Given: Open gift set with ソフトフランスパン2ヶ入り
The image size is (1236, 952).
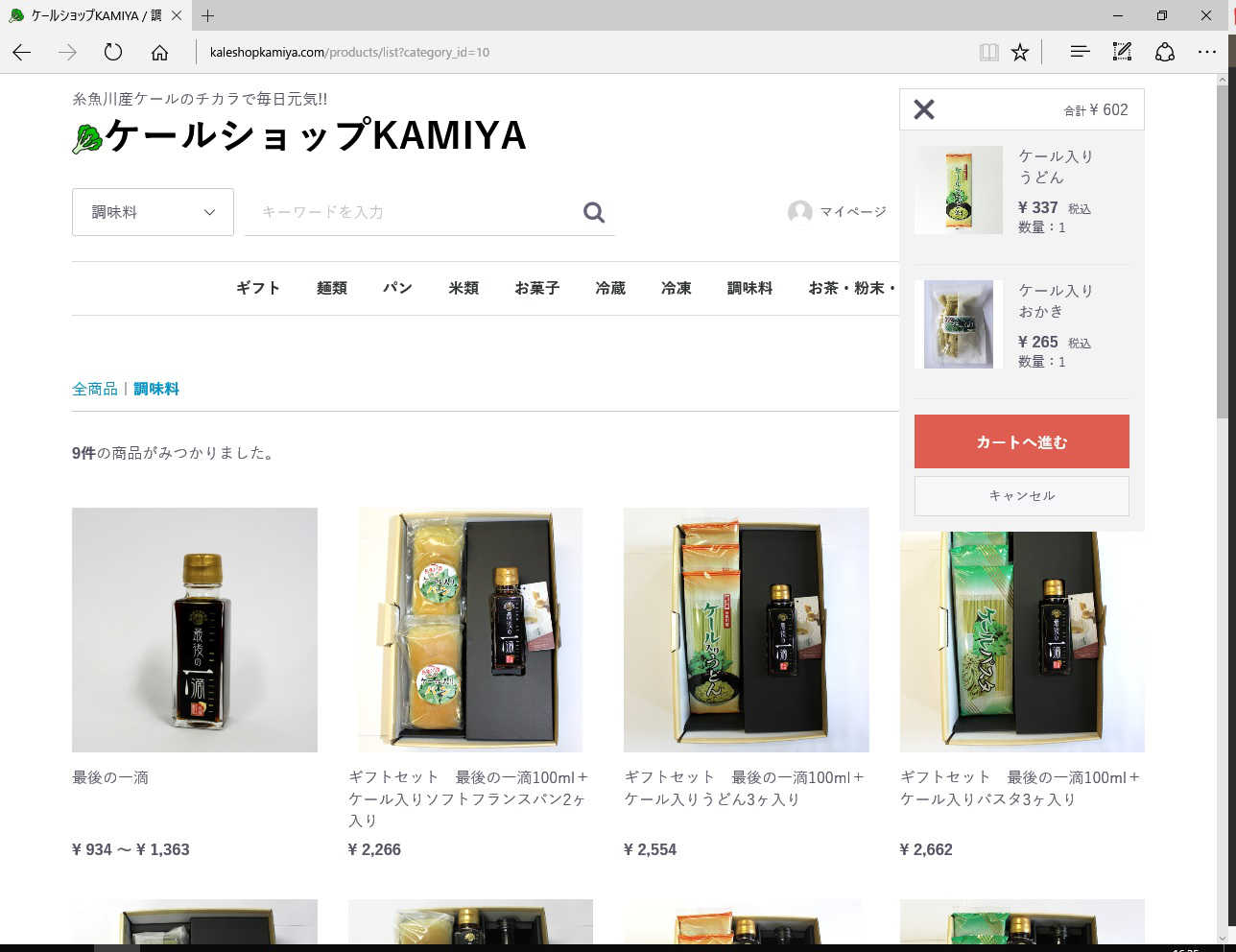Looking at the screenshot, I should 470,630.
